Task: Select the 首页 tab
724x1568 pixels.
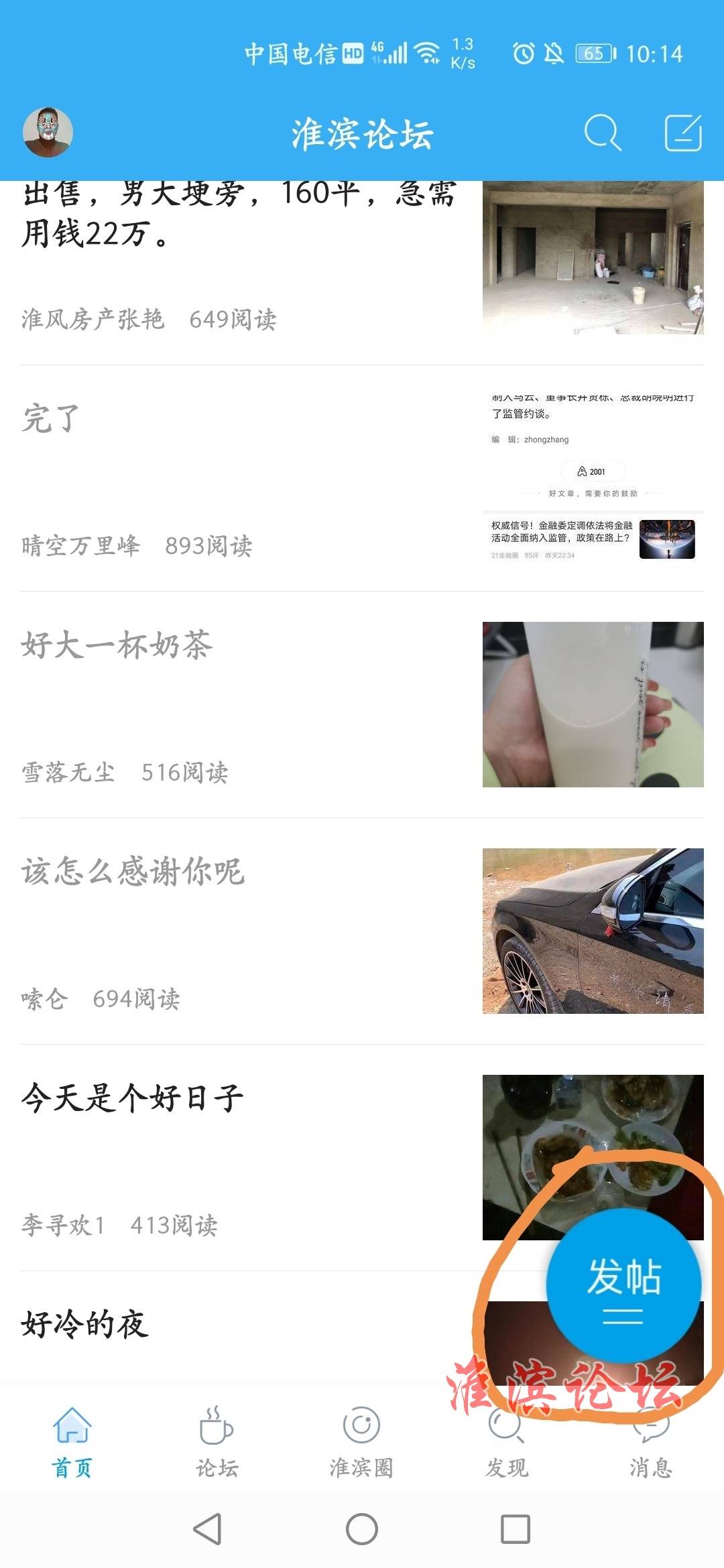Action: tap(72, 1442)
